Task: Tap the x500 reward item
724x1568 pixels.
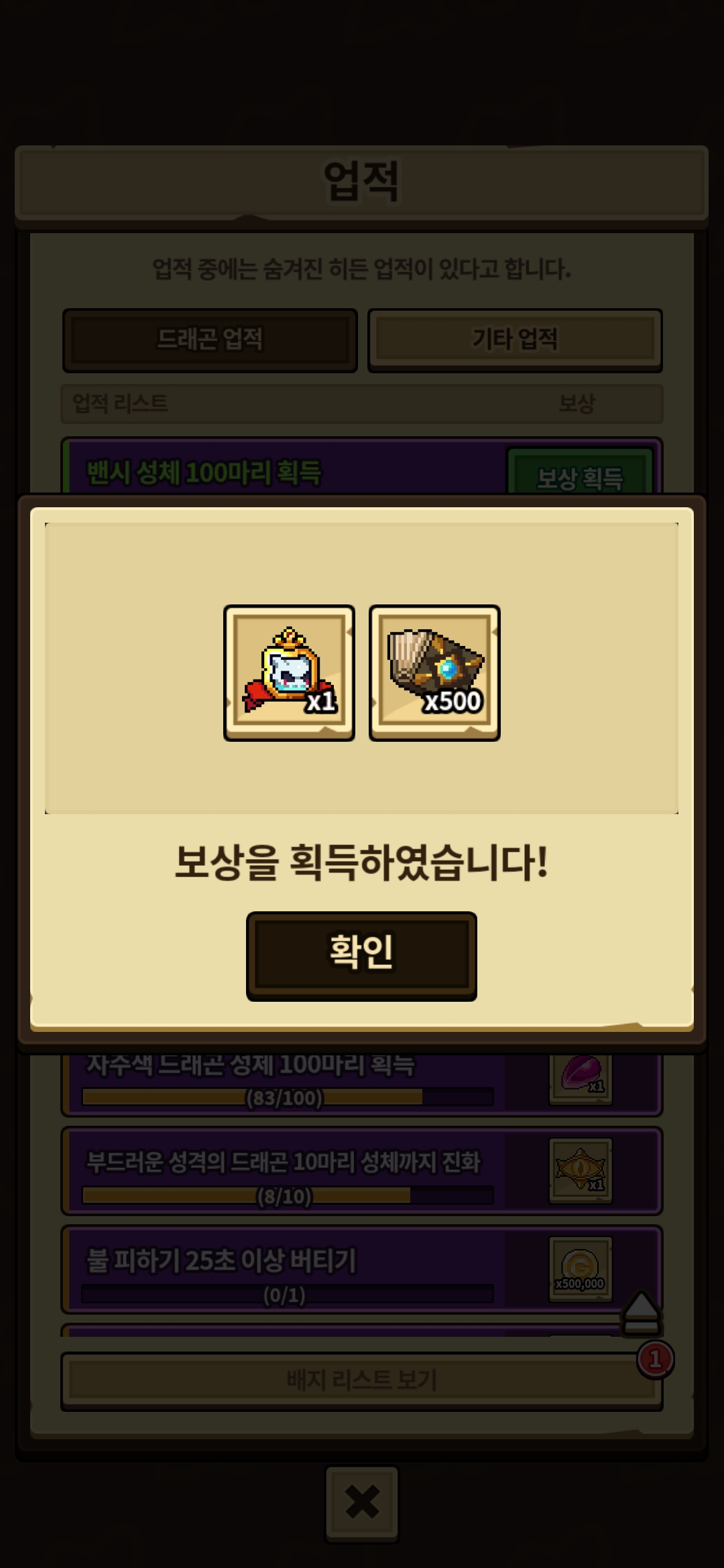Action: pos(434,673)
